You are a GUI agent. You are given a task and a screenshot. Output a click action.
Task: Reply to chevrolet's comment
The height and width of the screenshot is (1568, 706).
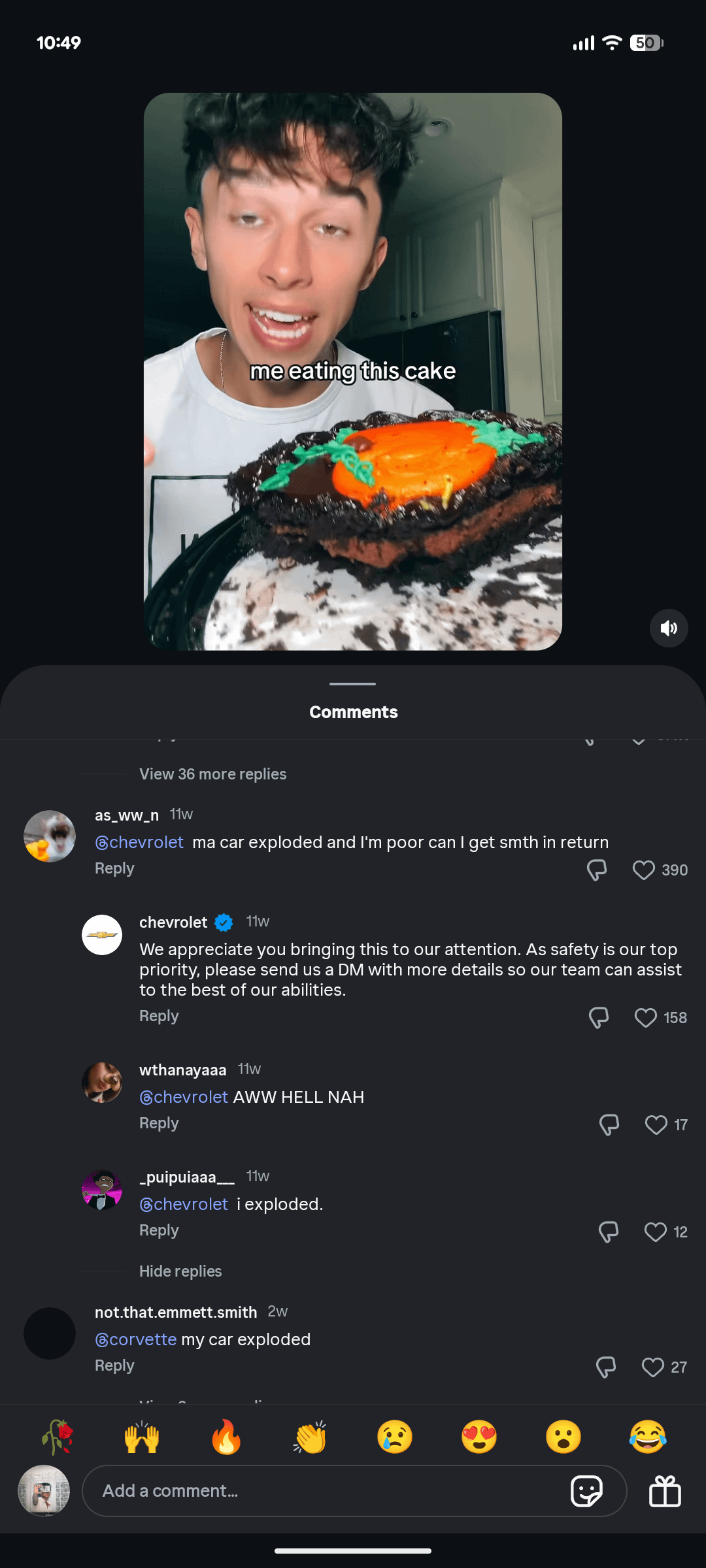(x=159, y=1016)
